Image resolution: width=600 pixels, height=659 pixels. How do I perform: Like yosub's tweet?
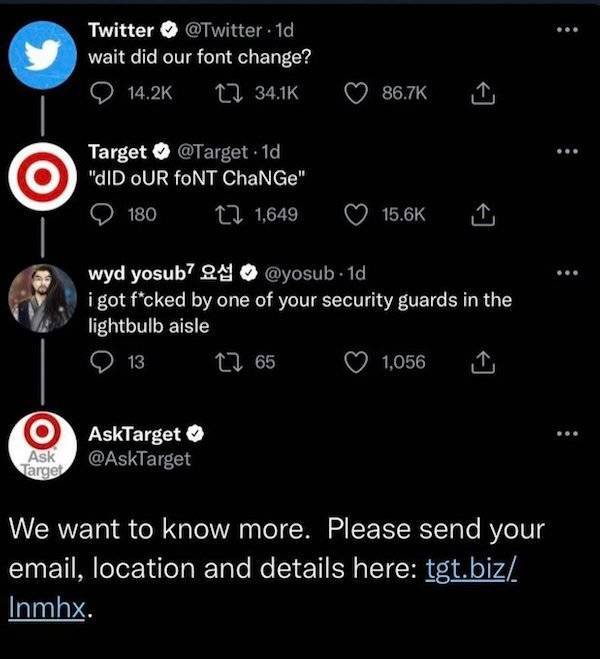357,362
